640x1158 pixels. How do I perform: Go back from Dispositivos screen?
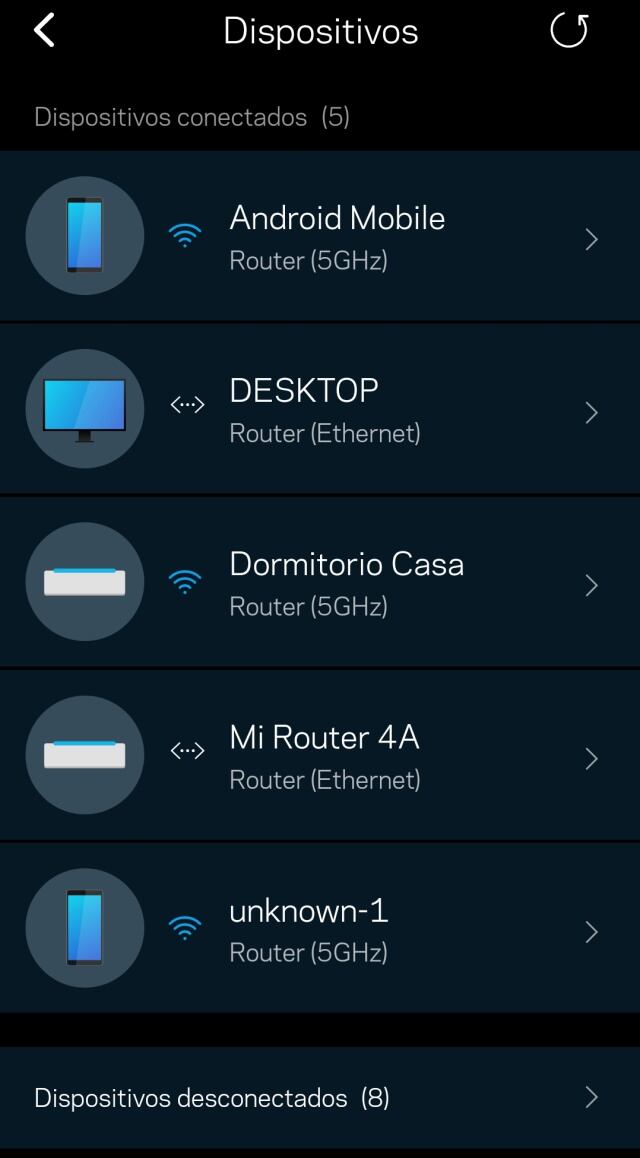(44, 31)
